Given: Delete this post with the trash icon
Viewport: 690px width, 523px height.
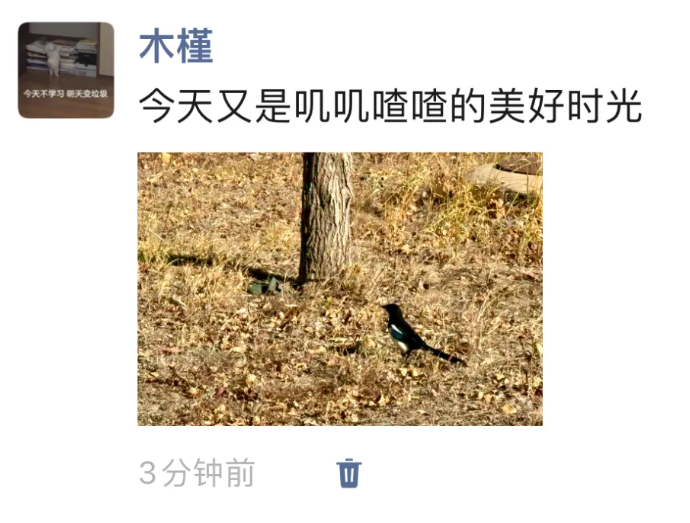Looking at the screenshot, I should pos(348,472).
